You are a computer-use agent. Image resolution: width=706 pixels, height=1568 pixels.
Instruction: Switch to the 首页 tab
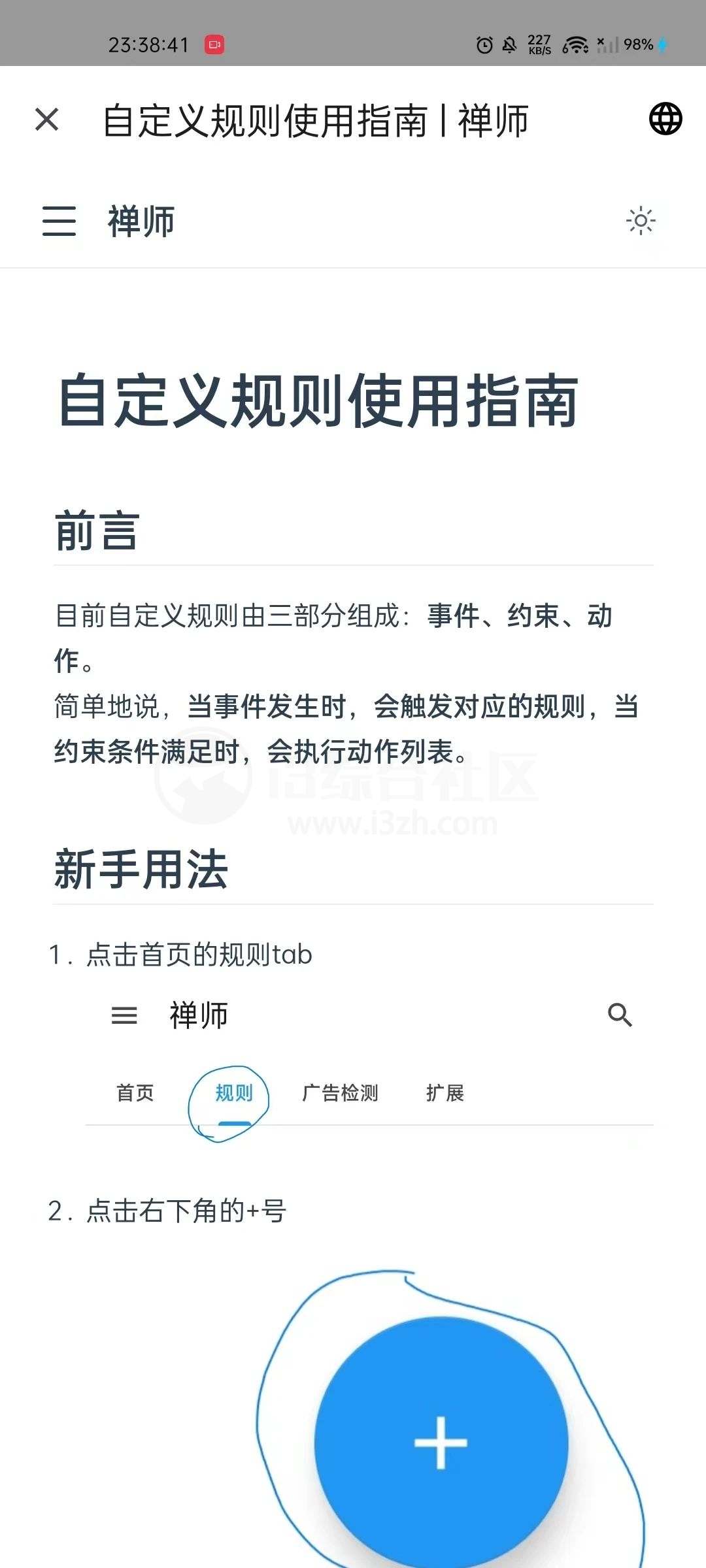(135, 1092)
